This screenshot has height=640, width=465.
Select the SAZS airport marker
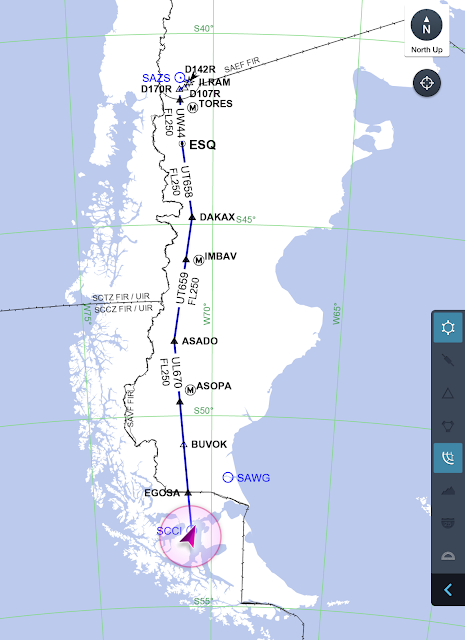(x=180, y=77)
